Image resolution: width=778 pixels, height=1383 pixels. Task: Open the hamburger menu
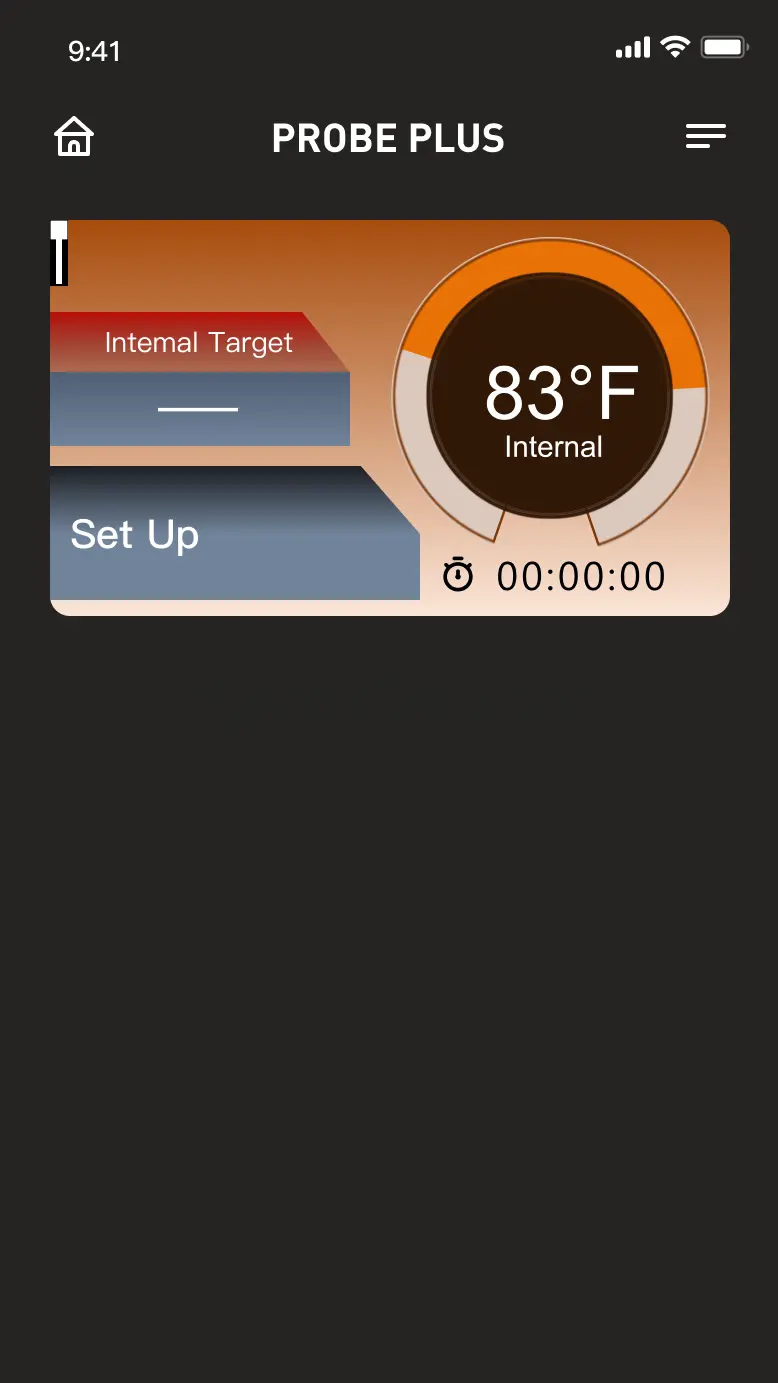[x=705, y=137]
